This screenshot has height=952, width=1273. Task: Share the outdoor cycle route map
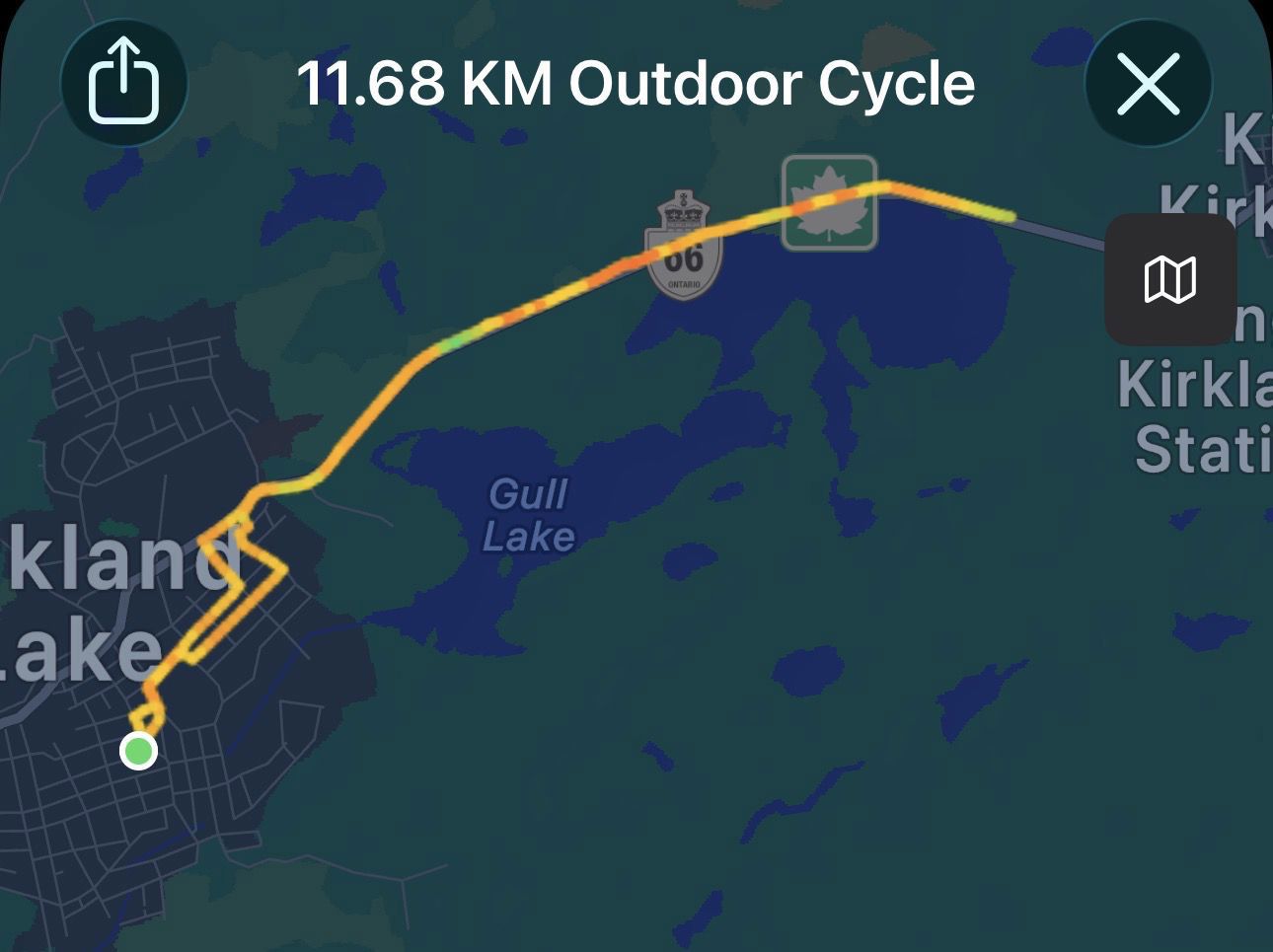(123, 82)
